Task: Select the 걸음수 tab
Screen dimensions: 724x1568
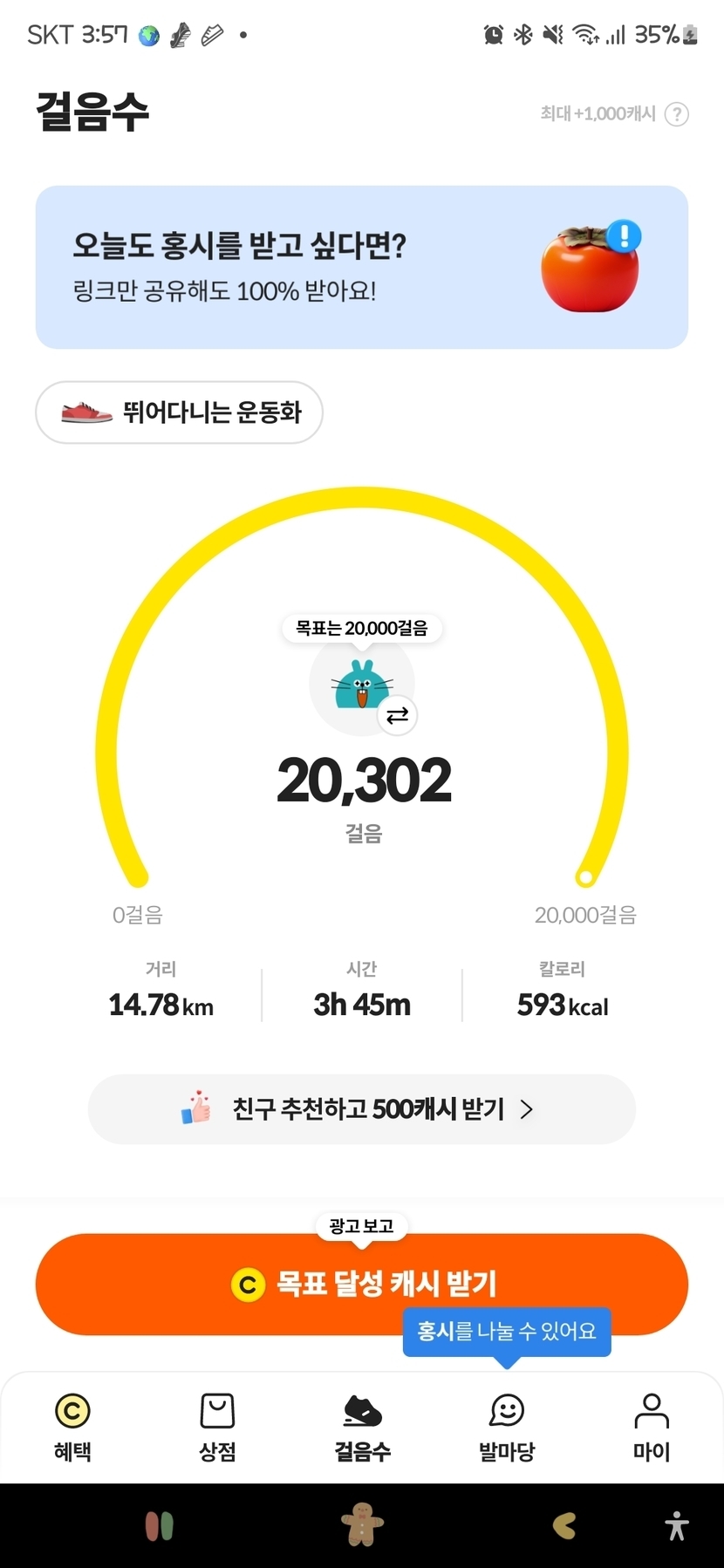Action: point(362,1427)
